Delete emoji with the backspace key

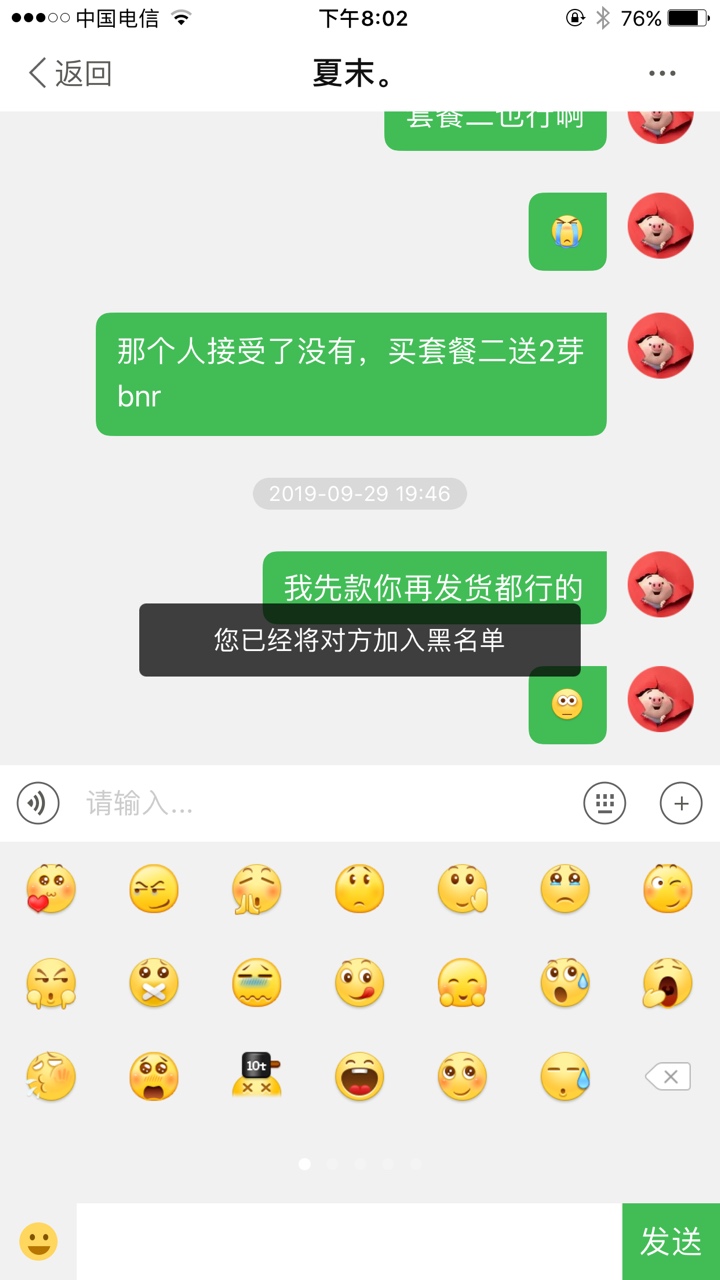click(x=668, y=1077)
